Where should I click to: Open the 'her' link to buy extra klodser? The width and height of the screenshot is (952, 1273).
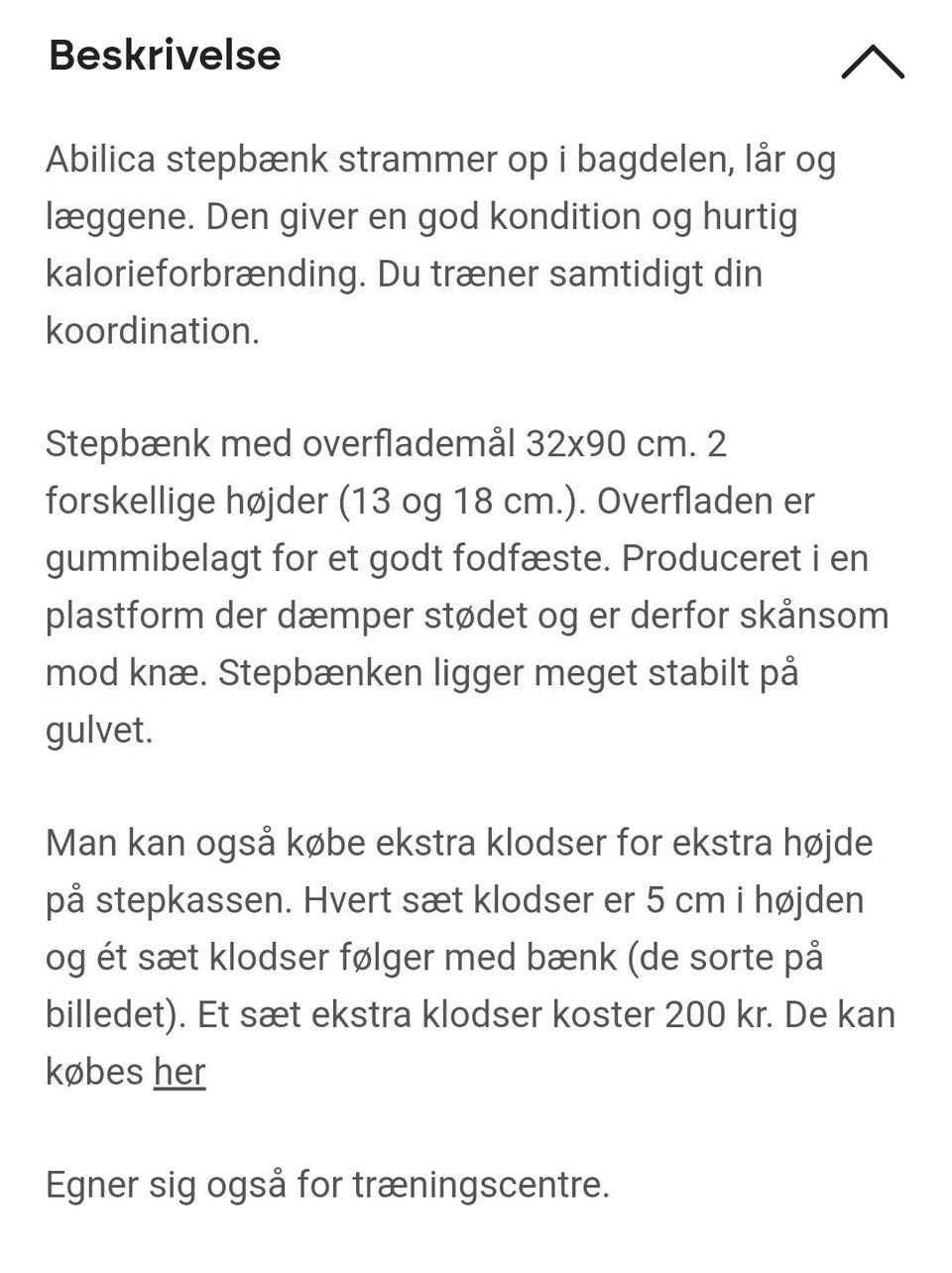coord(178,1072)
